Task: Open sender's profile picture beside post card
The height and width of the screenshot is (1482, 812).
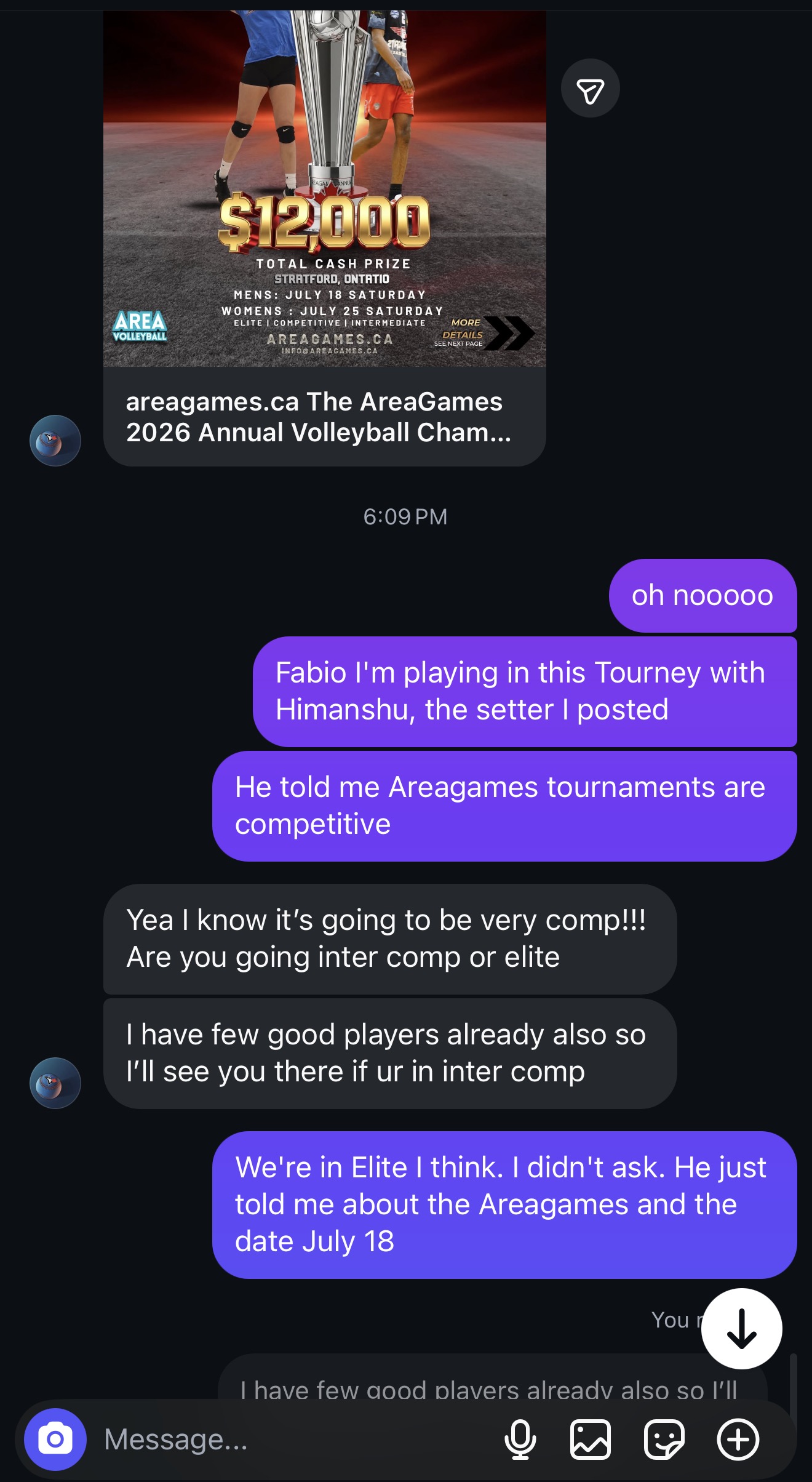Action: 55,441
